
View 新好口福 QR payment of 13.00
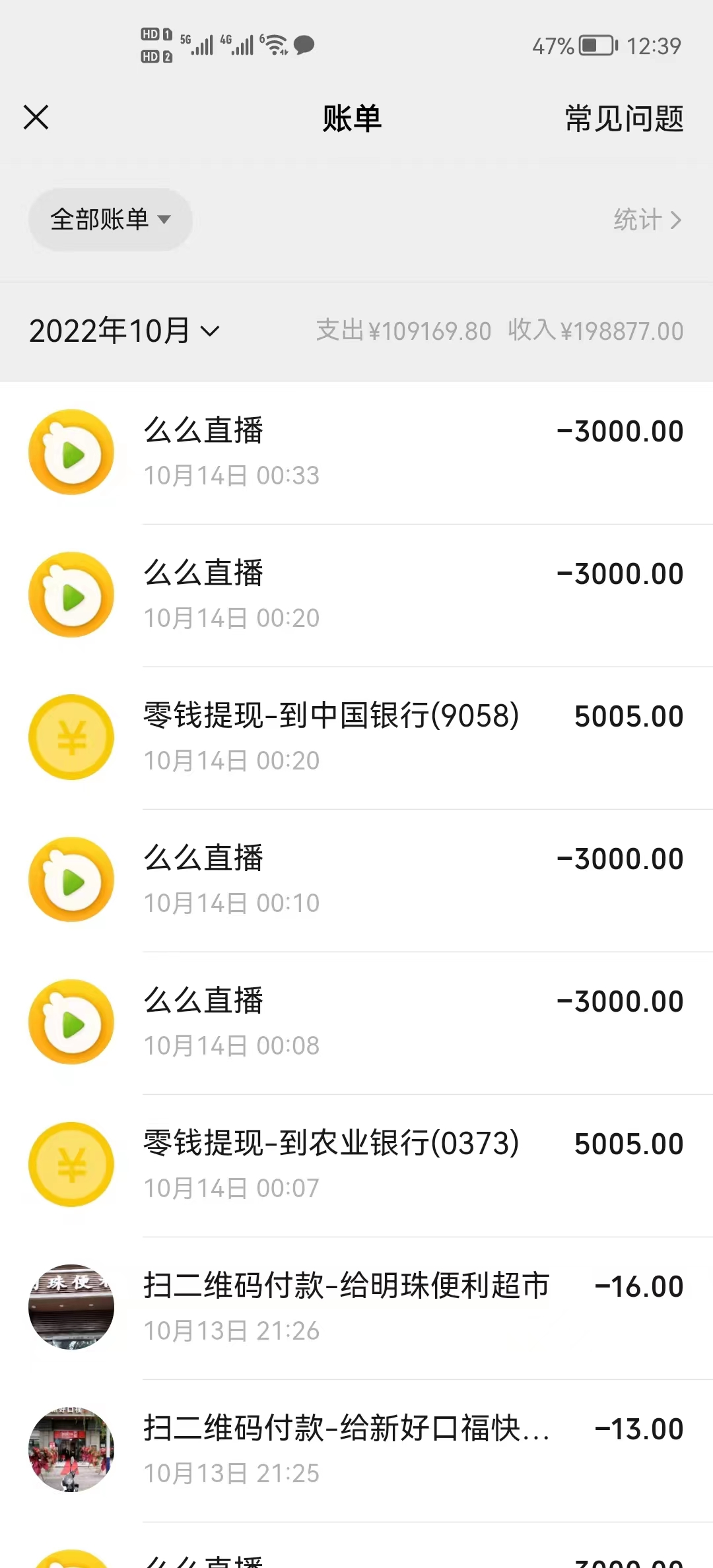356,1451
